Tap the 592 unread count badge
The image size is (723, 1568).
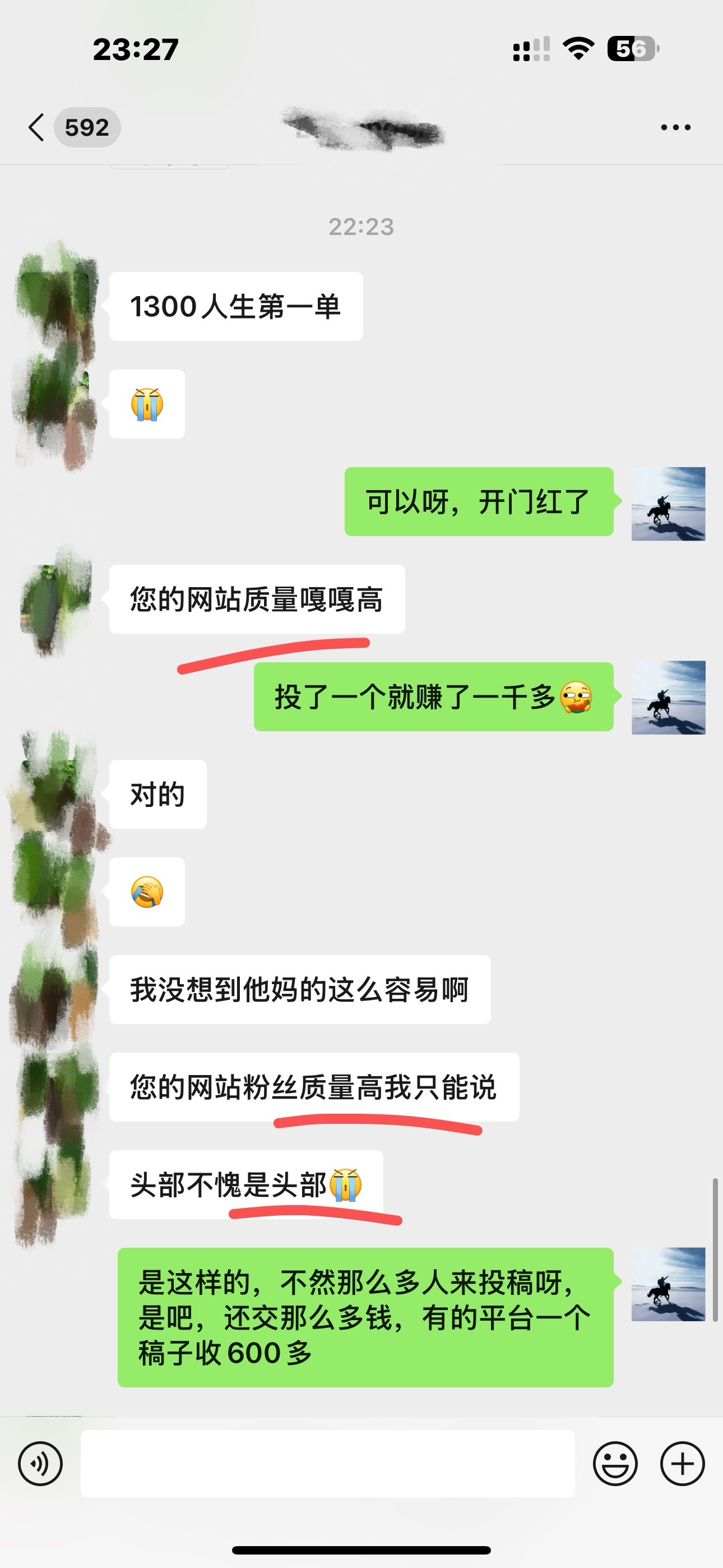[87, 127]
